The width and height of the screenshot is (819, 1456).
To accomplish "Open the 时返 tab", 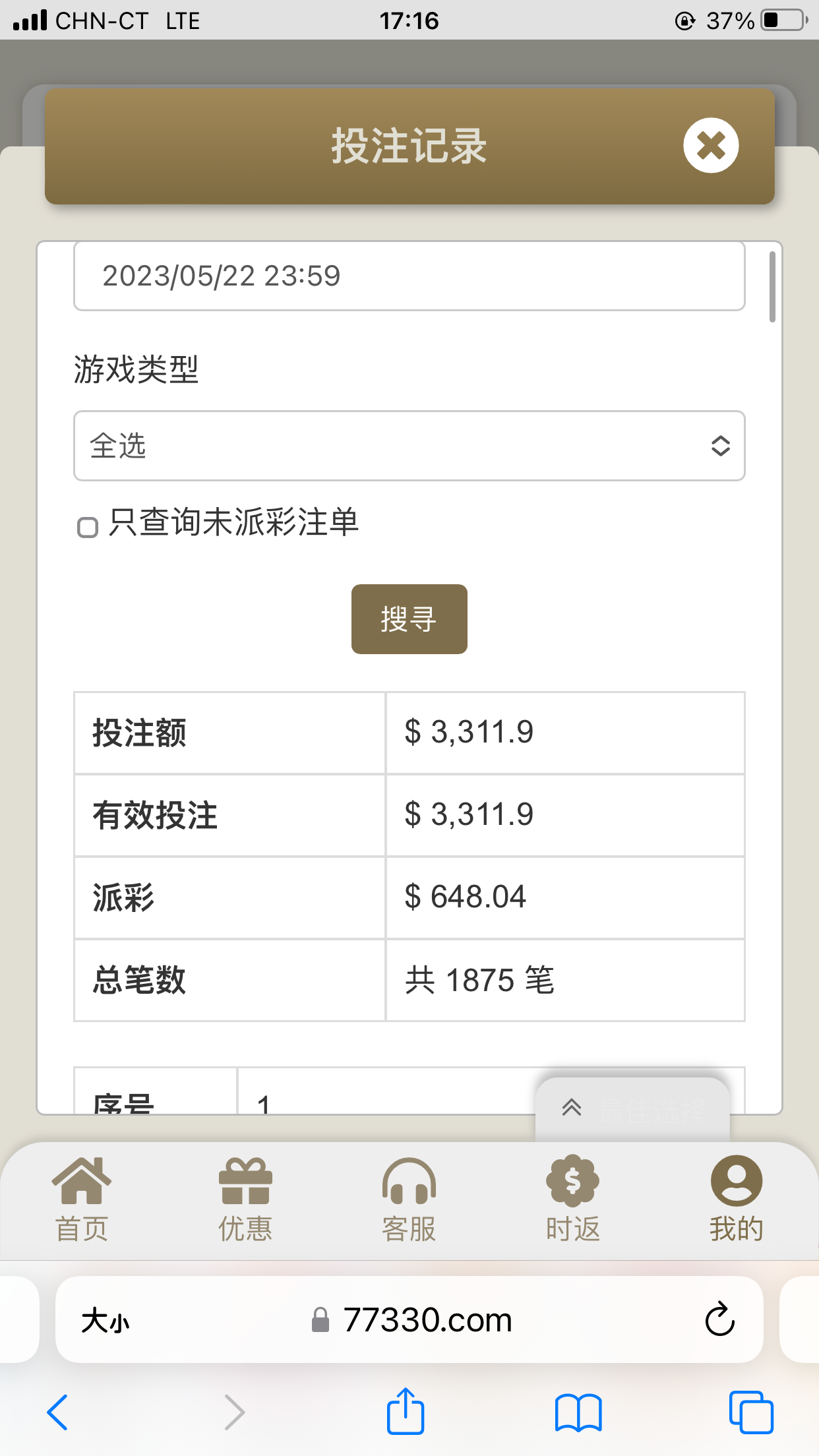I will click(x=572, y=1199).
